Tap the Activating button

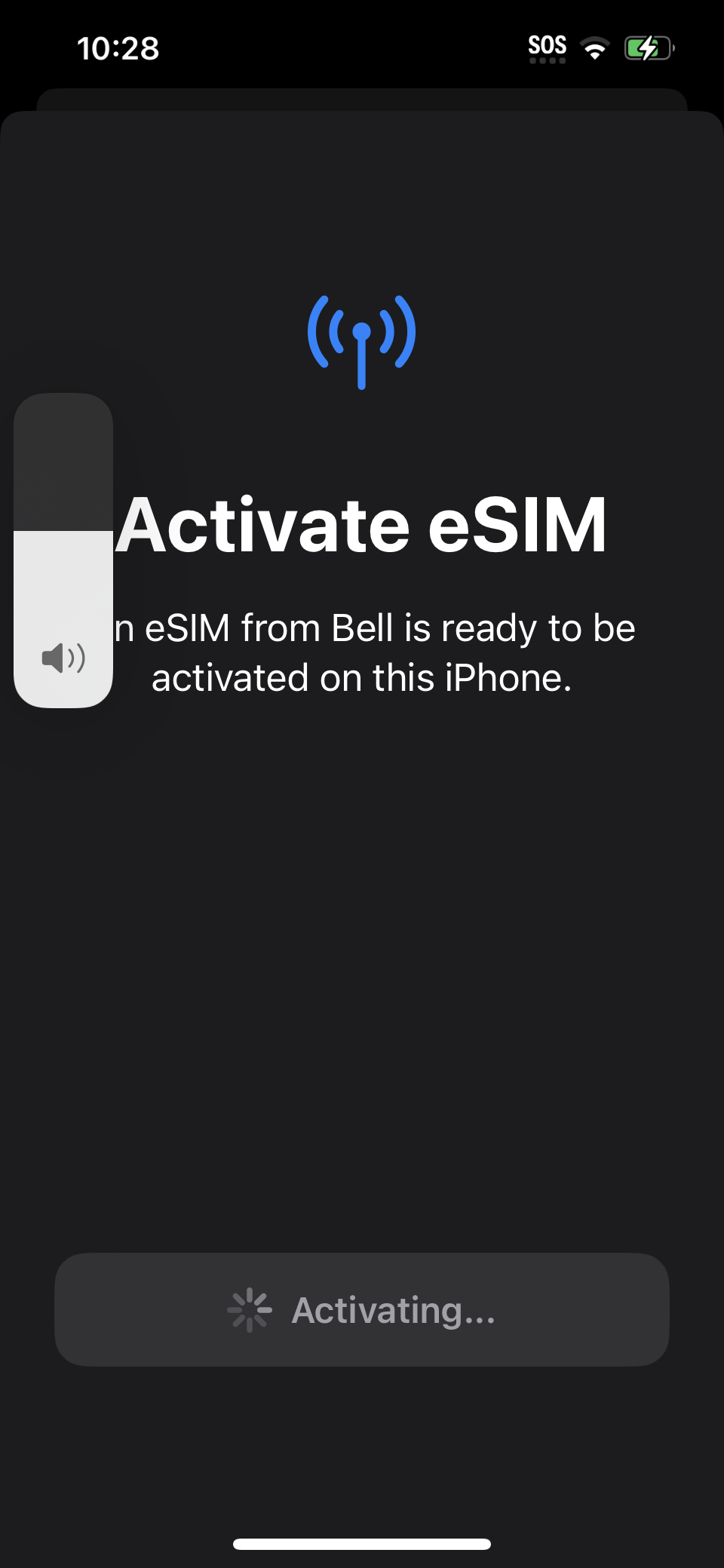click(362, 1309)
